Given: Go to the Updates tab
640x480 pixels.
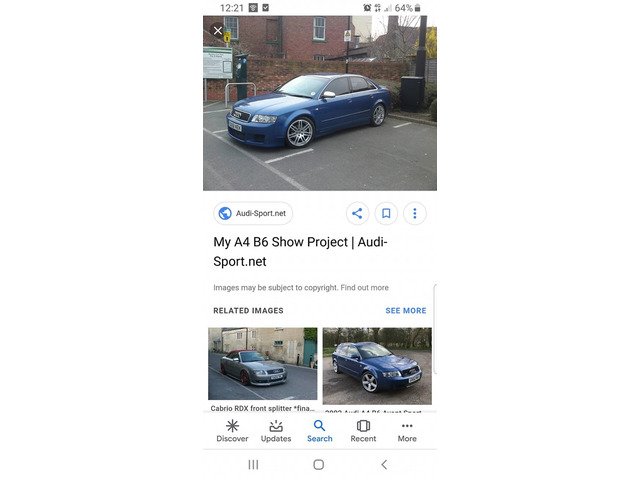Looking at the screenshot, I should pos(276,431).
